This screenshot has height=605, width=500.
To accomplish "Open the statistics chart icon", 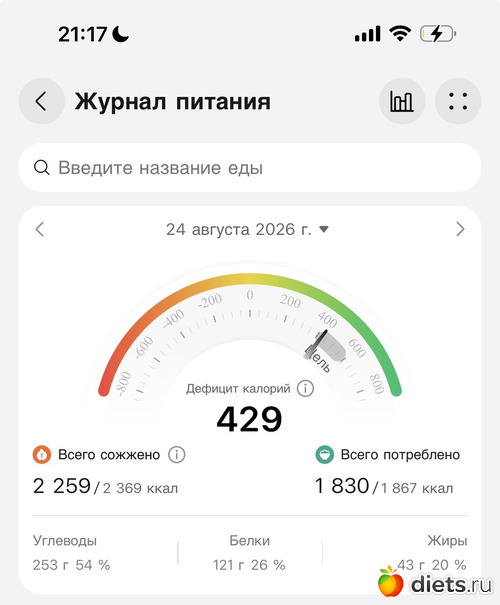I will click(402, 101).
